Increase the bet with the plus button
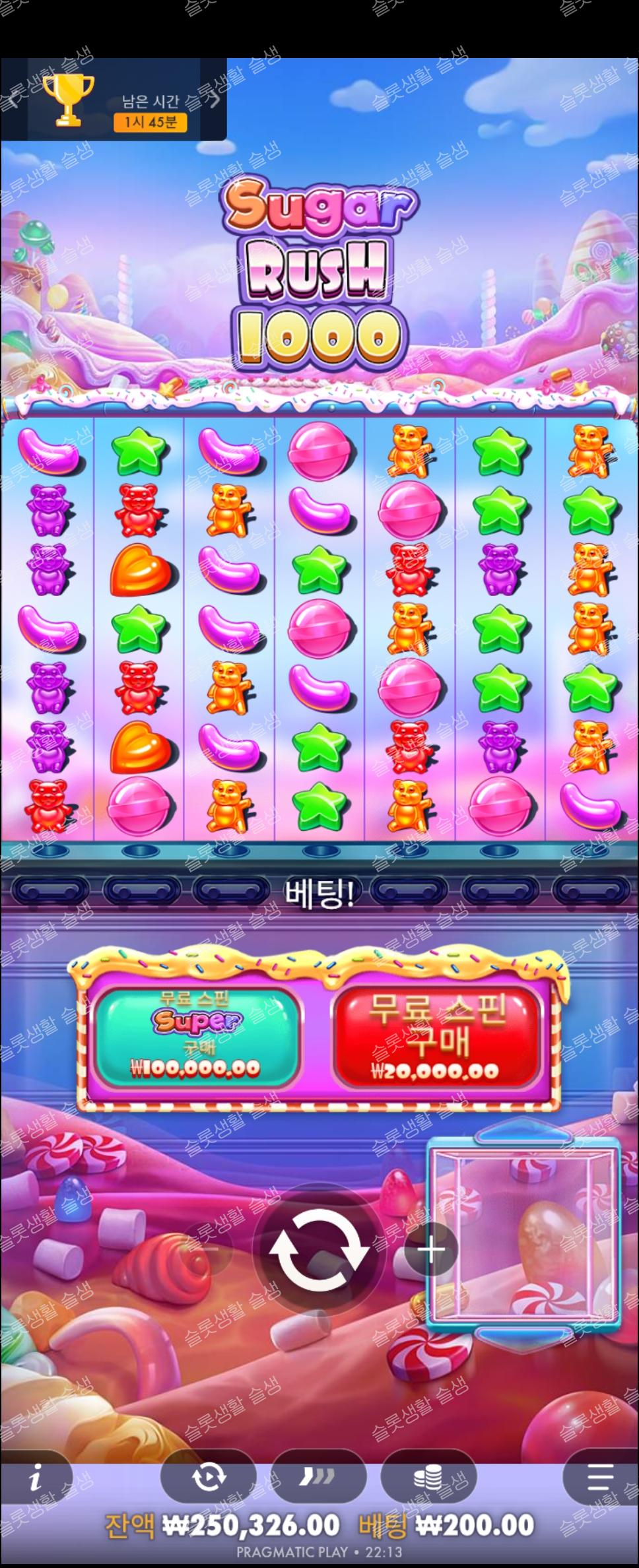The height and width of the screenshot is (1568, 639). [430, 1249]
